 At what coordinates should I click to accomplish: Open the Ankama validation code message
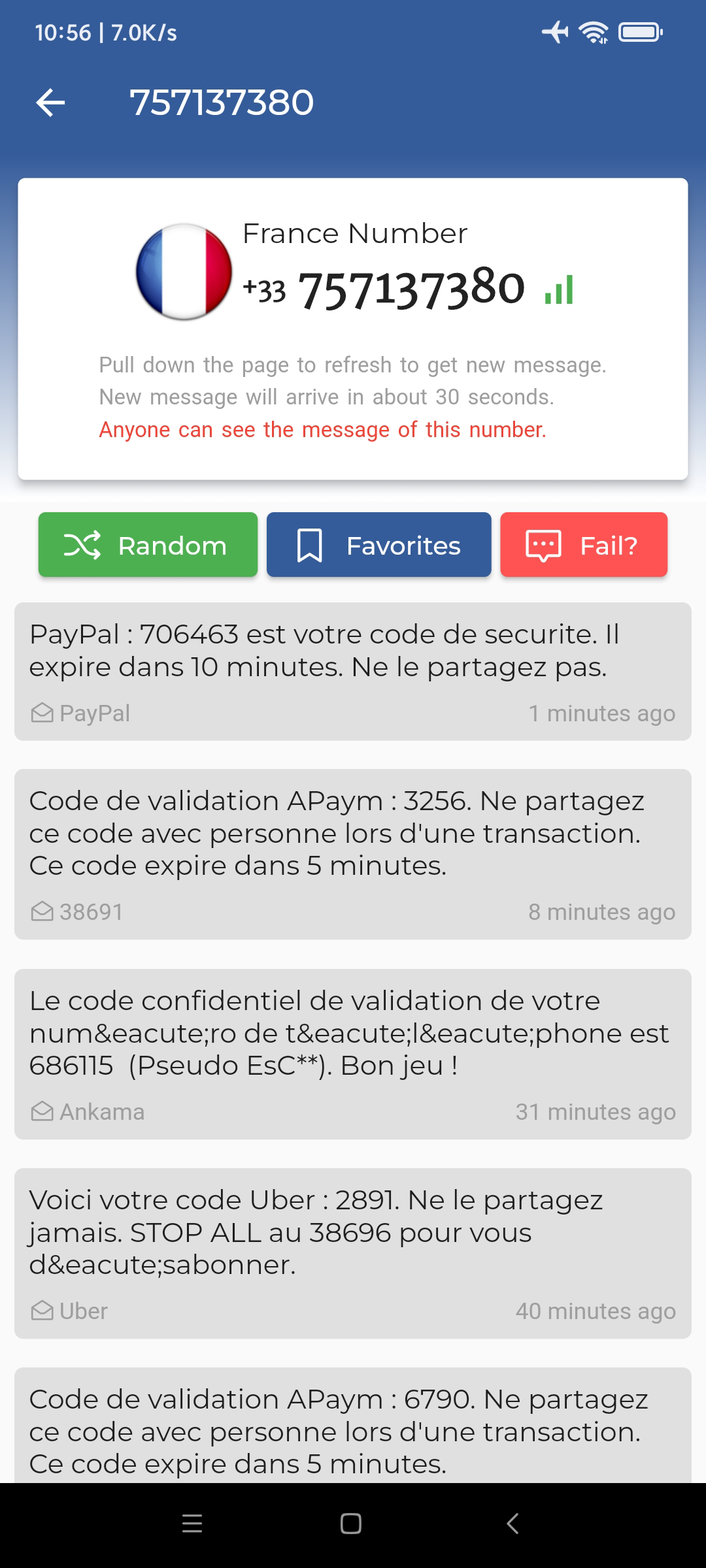(353, 1054)
